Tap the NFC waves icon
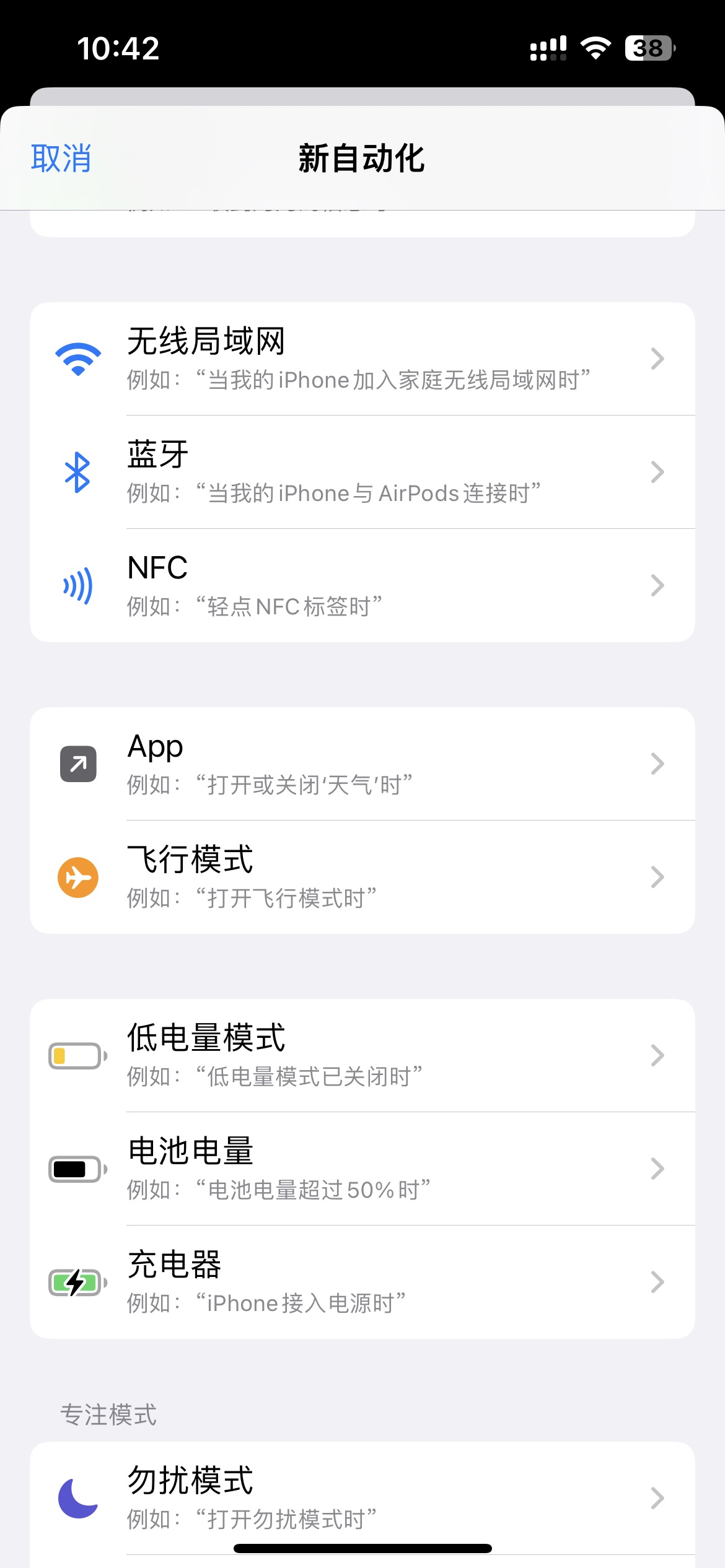This screenshot has width=725, height=1568. coord(77,585)
